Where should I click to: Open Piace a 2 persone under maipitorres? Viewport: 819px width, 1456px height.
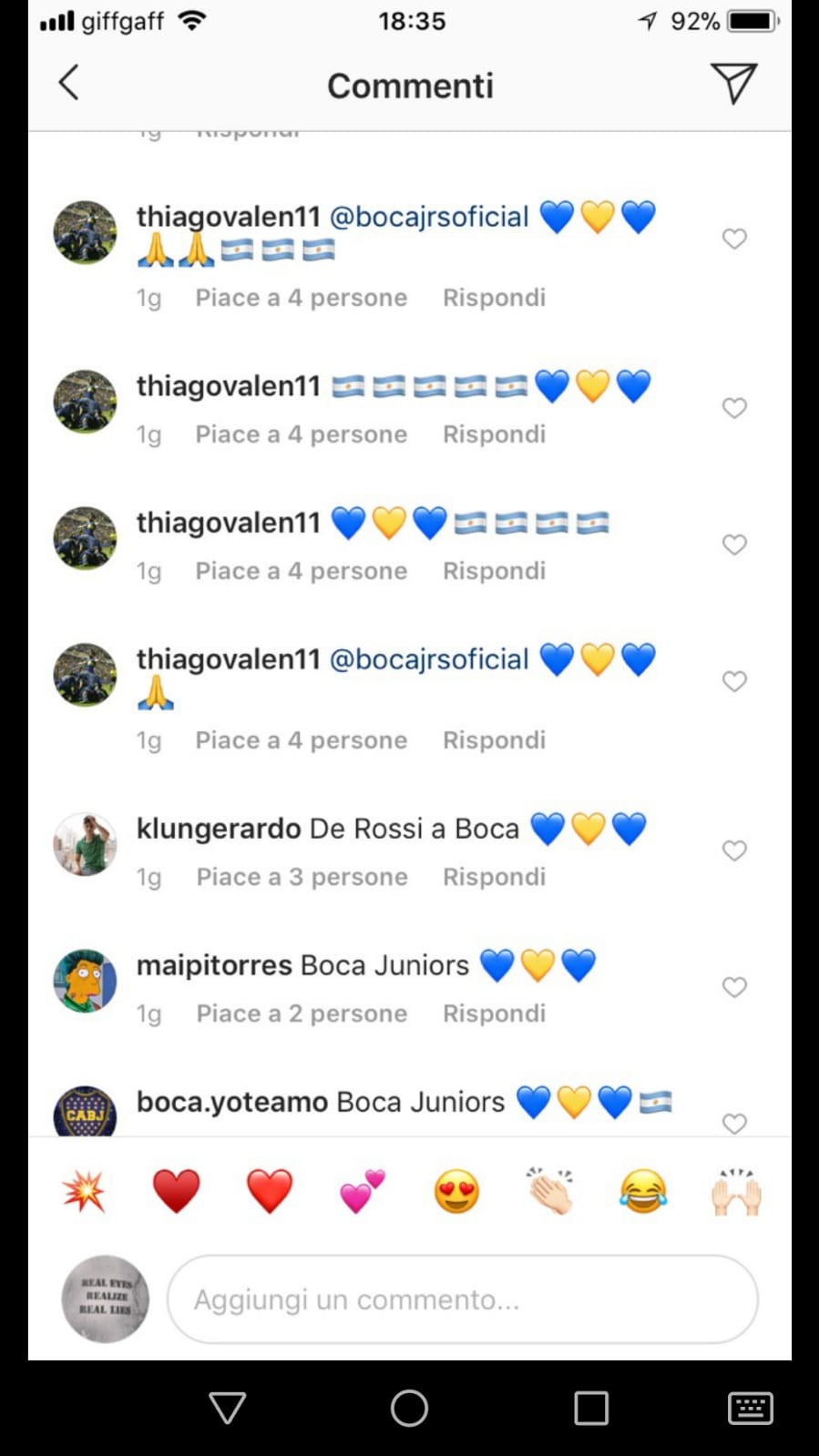tap(302, 1013)
